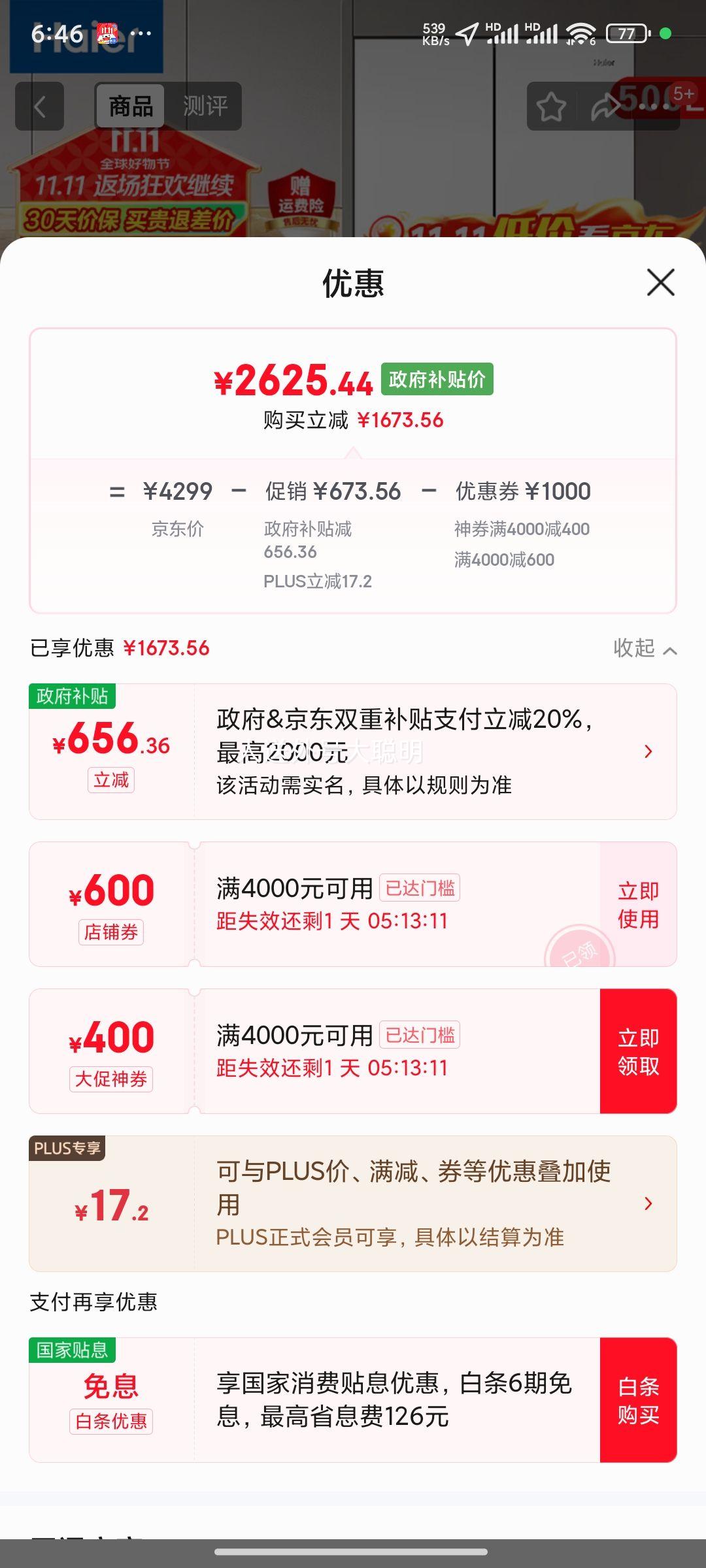Switch to the 商品 tab
The height and width of the screenshot is (1568, 706).
click(129, 106)
